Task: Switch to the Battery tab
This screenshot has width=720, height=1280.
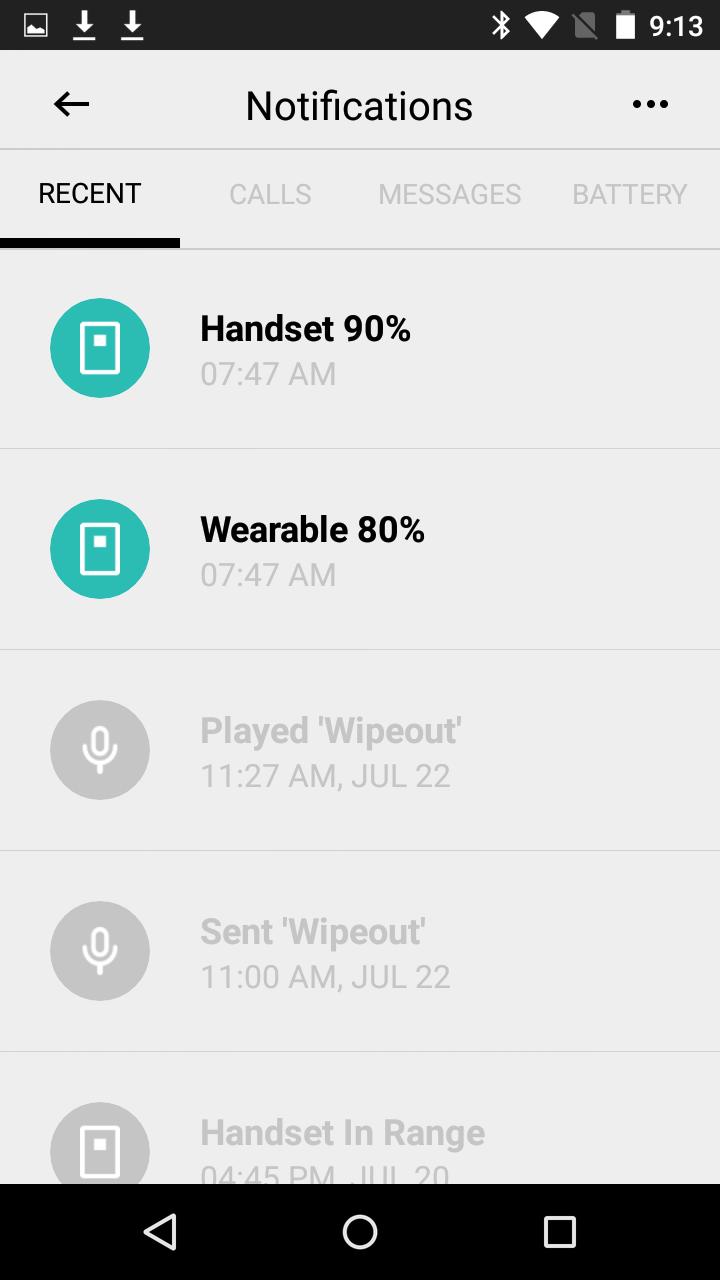Action: point(629,194)
